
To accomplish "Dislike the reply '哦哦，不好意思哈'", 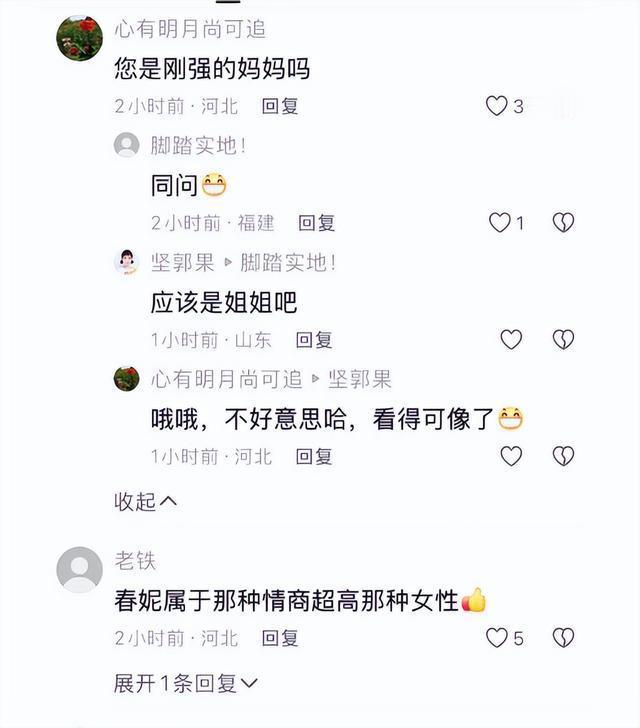I will [564, 457].
